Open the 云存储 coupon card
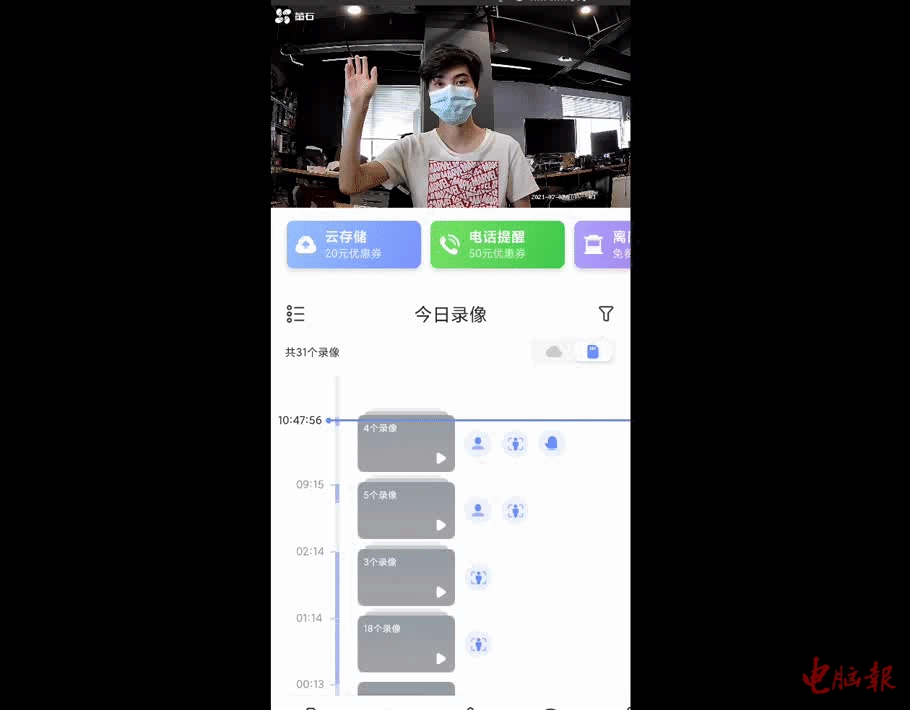Viewport: 910px width, 710px height. [x=353, y=245]
